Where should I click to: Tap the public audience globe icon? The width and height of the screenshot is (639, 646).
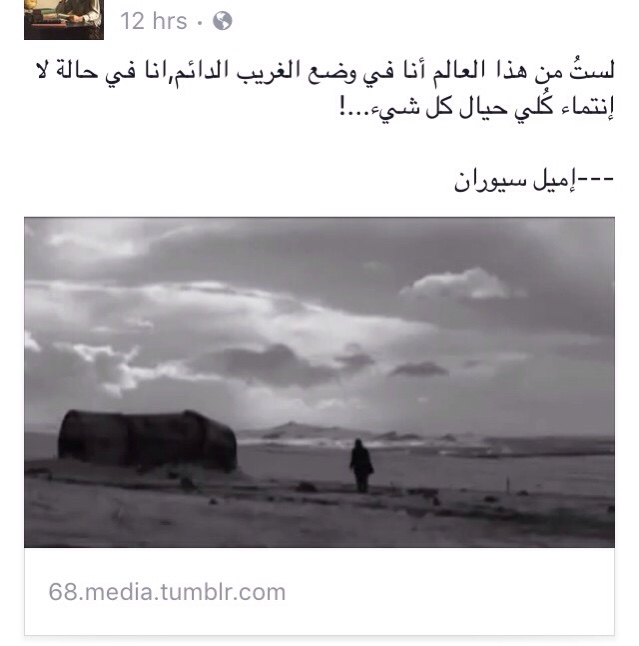pyautogui.click(x=223, y=20)
